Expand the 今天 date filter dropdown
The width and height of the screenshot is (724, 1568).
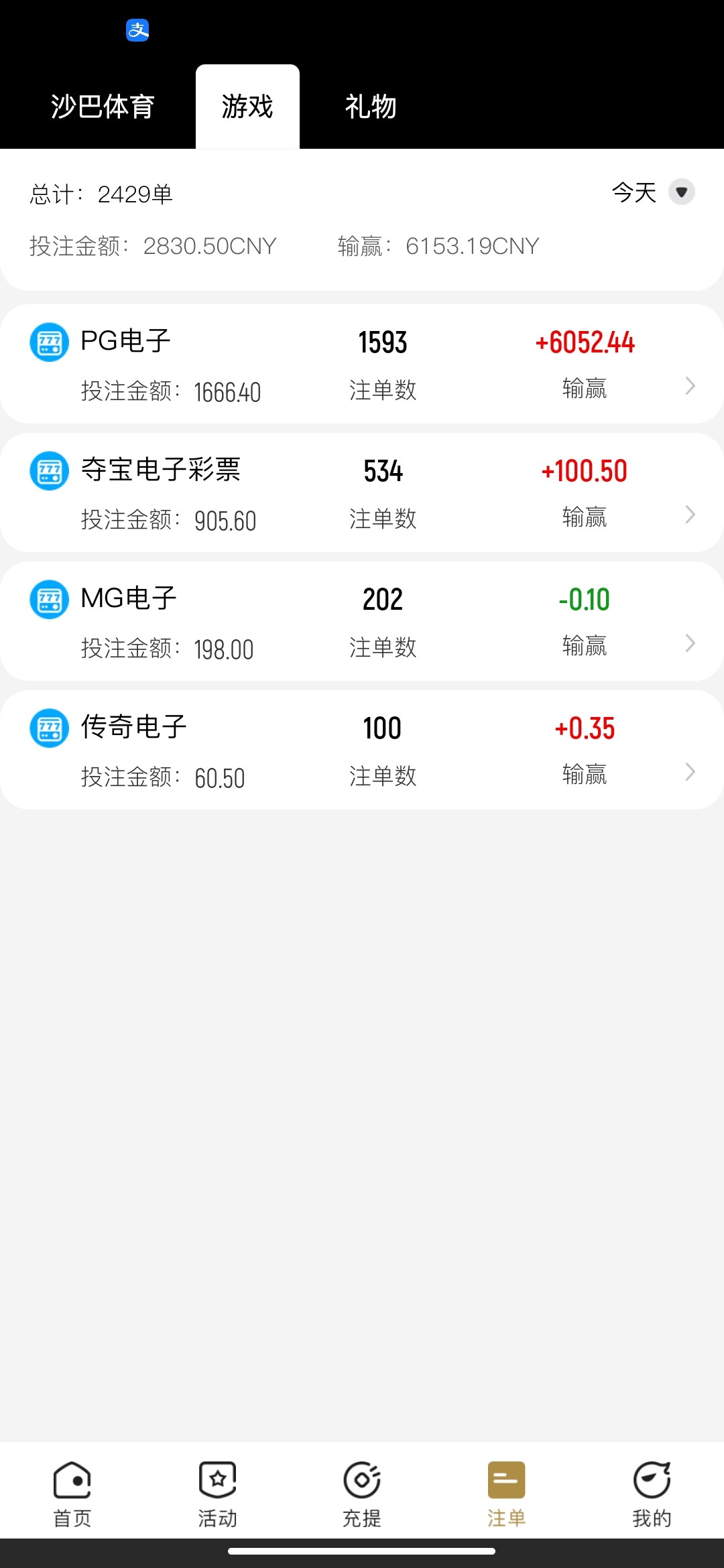click(x=681, y=193)
